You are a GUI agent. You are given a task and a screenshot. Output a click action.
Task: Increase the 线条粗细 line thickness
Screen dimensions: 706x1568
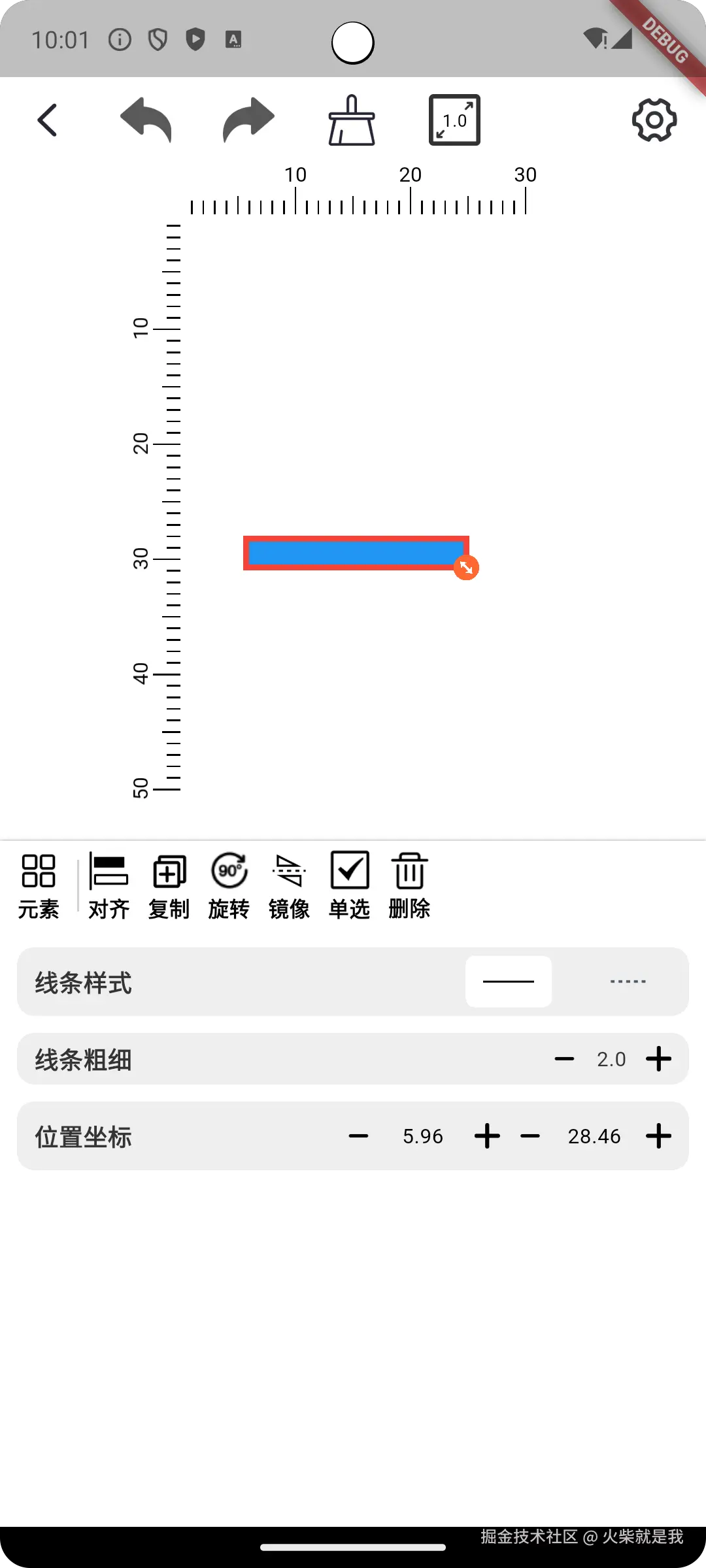click(658, 1059)
